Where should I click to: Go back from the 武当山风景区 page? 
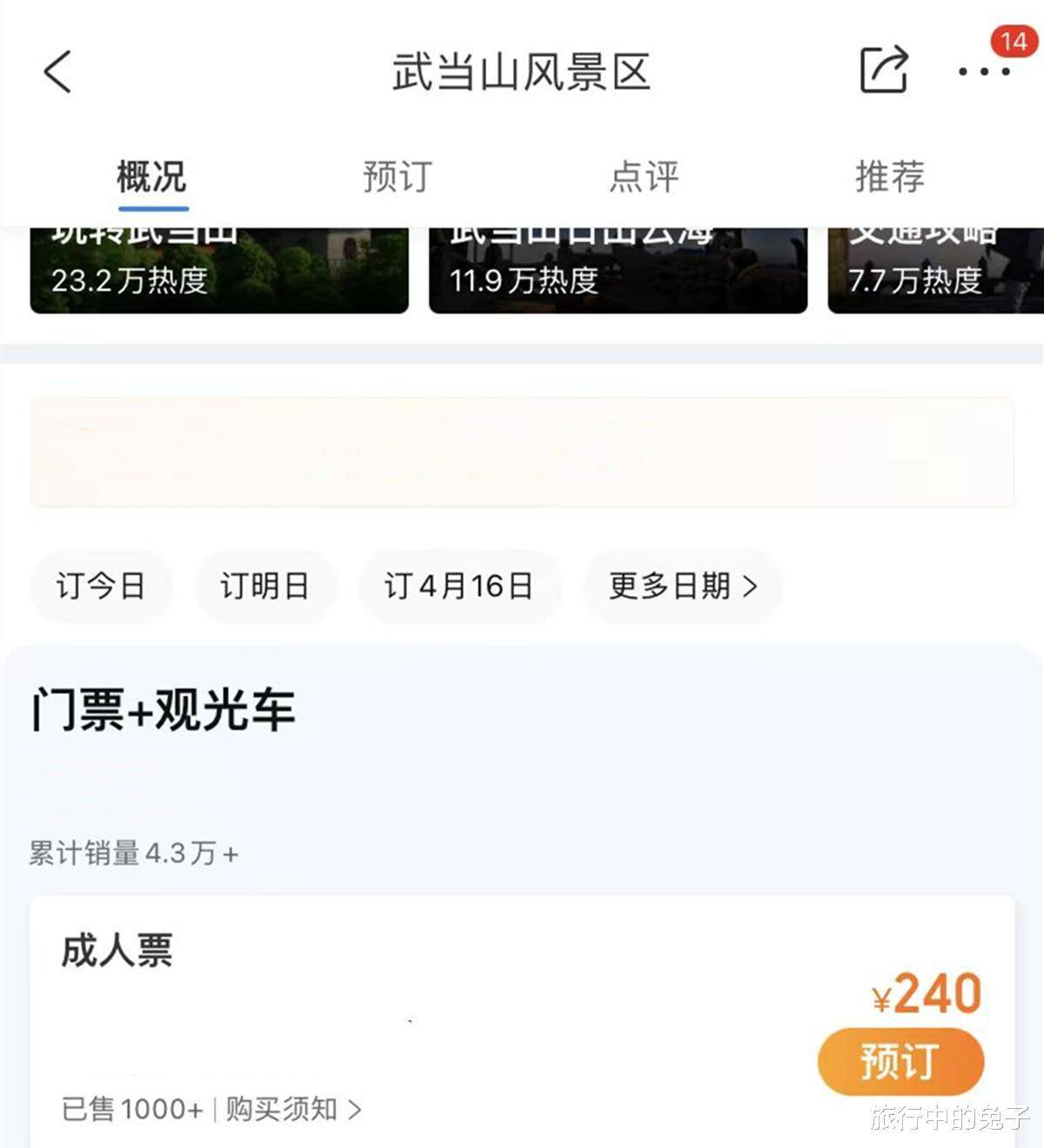(57, 71)
